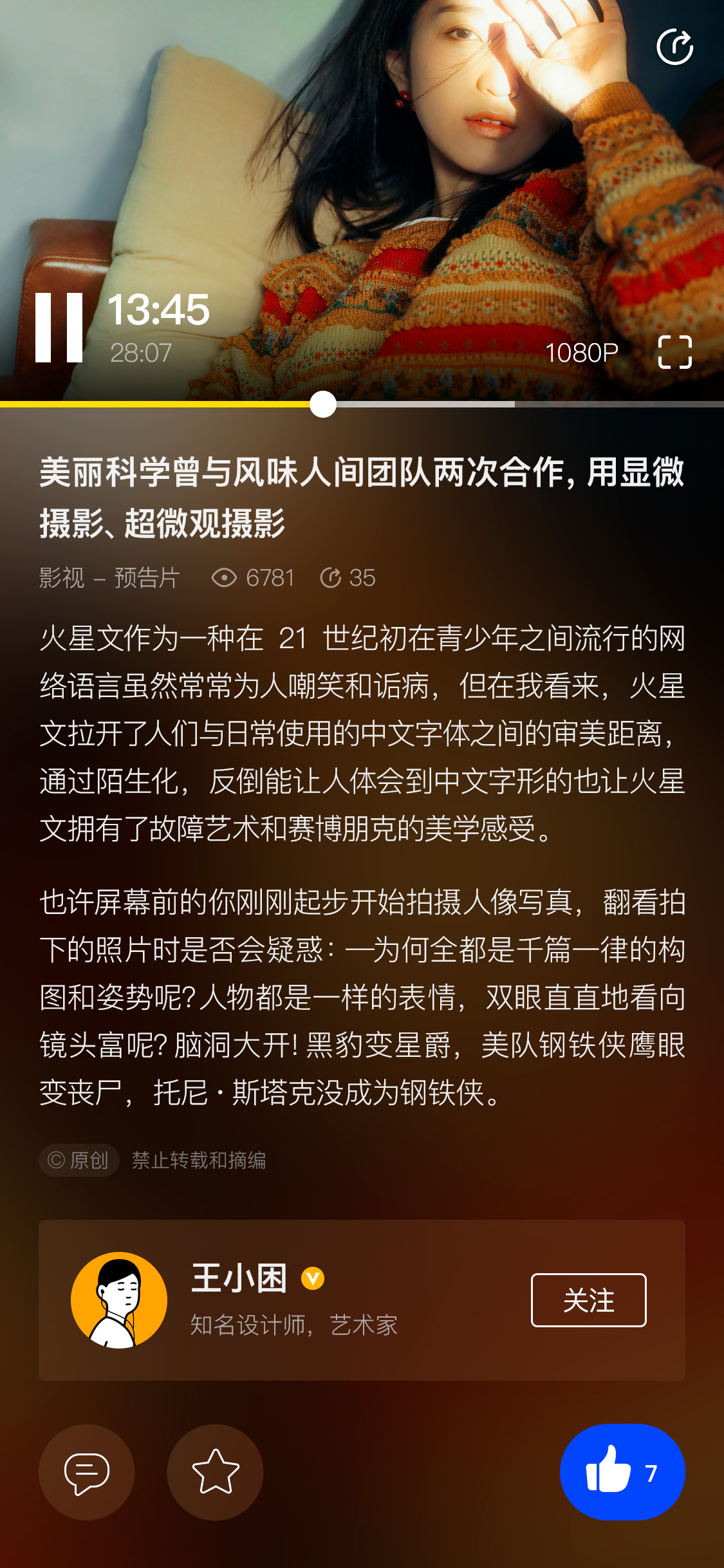
Task: Open the 影视 – 预告片 category
Action: [109, 578]
